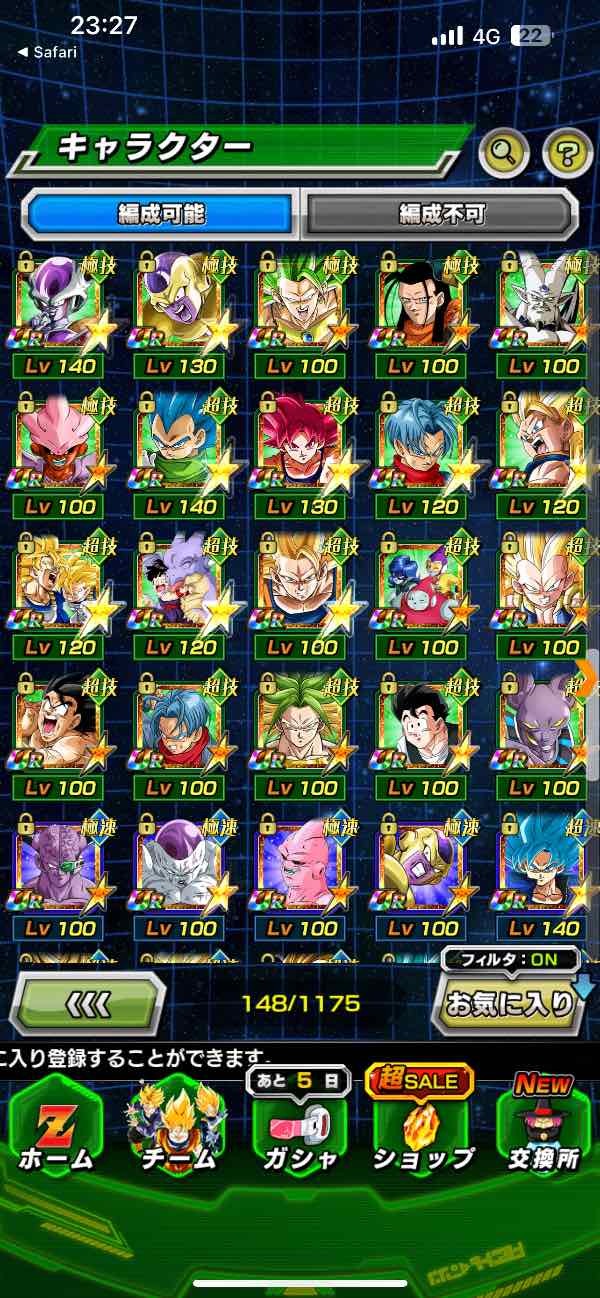Open the 交換所 exchange marked NEW
The height and width of the screenshot is (1298, 600).
(x=544, y=1127)
